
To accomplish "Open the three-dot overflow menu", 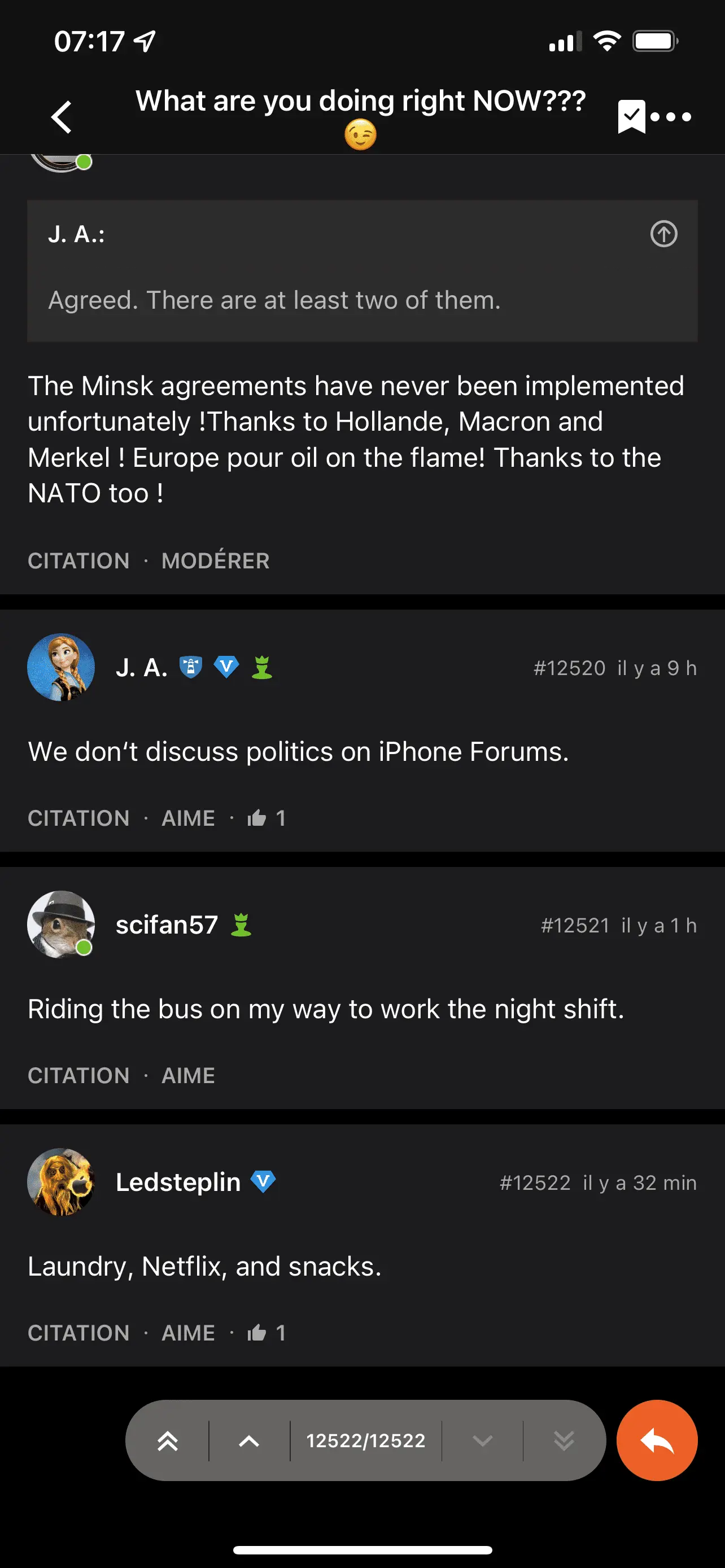I will pos(671,117).
